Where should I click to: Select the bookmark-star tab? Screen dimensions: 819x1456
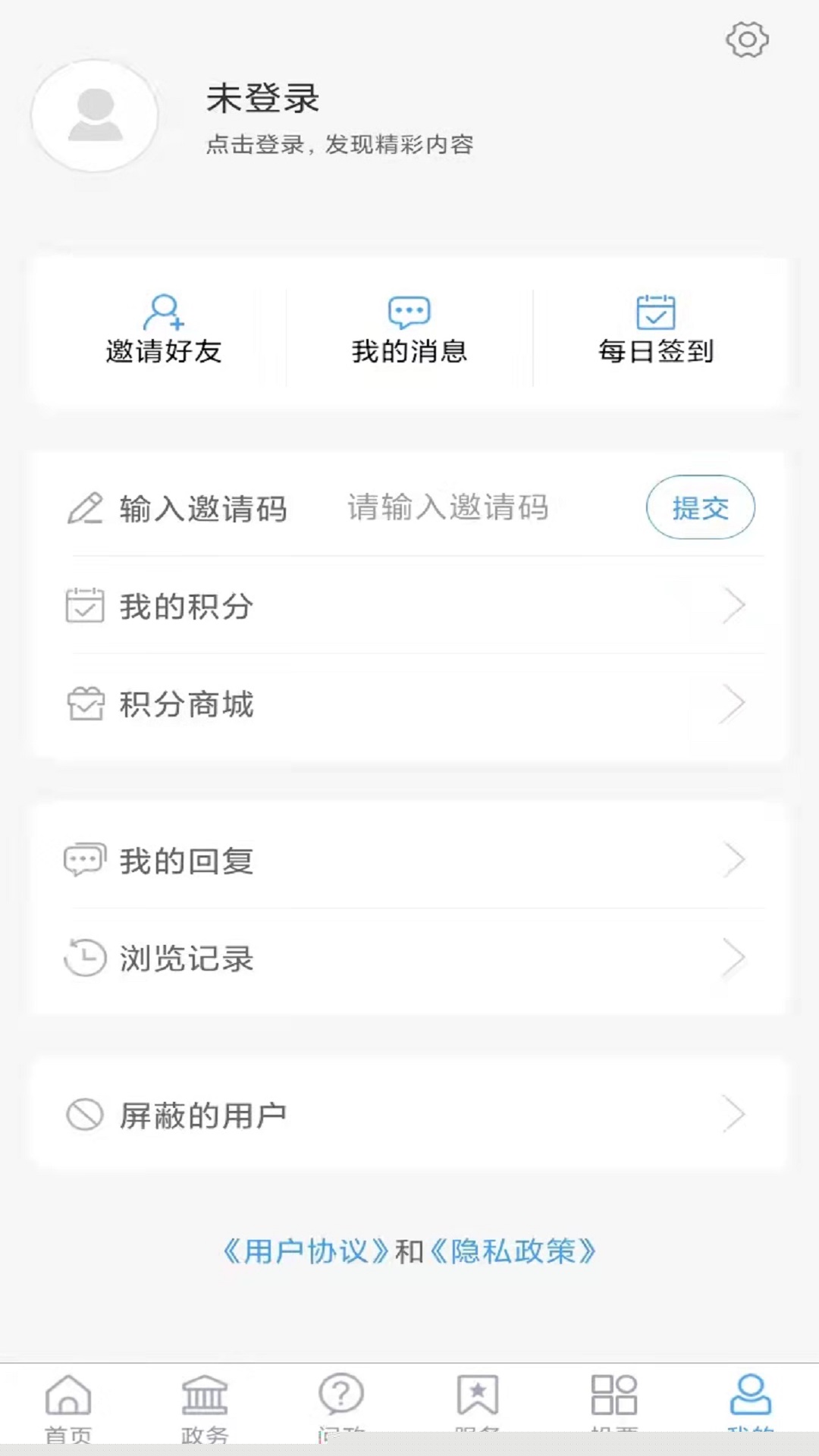click(478, 1403)
